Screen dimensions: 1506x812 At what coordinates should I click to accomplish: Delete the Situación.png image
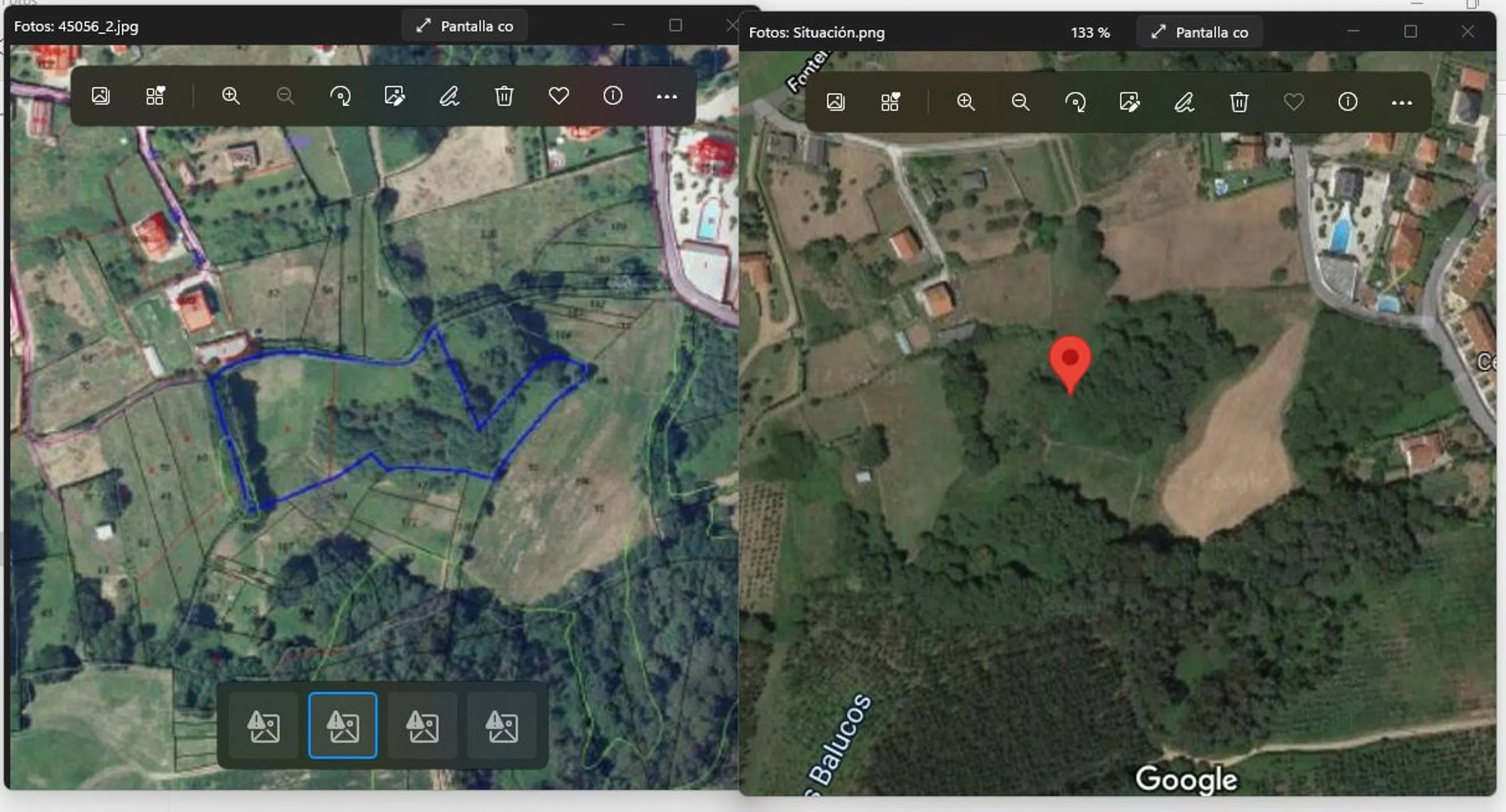point(1239,102)
